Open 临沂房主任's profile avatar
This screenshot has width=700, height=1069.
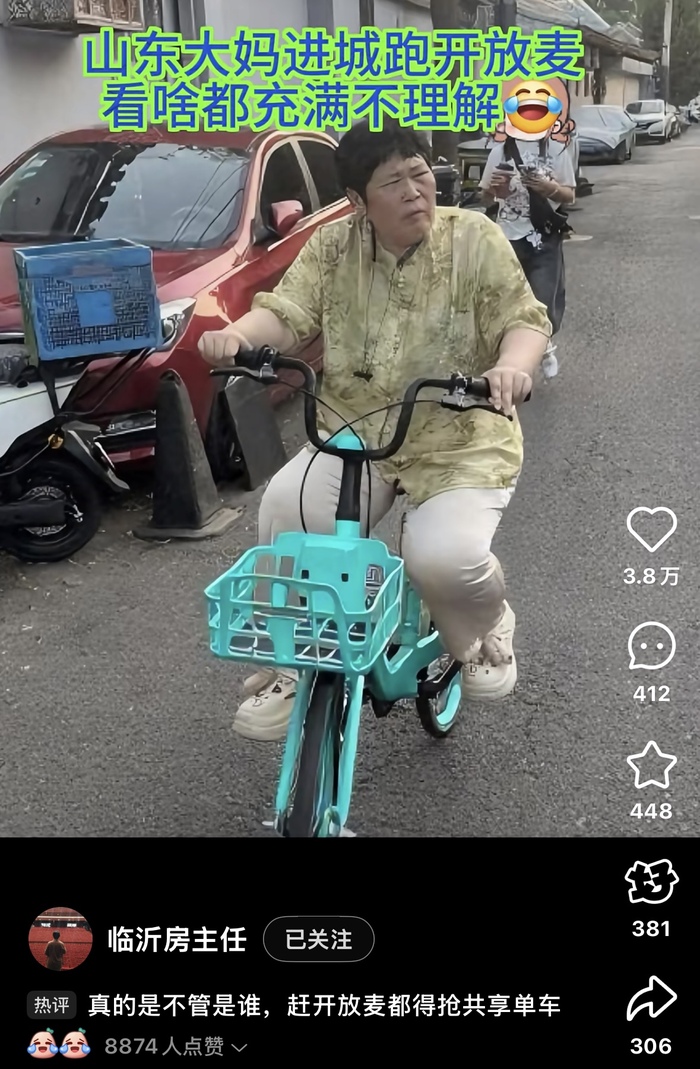click(x=60, y=939)
